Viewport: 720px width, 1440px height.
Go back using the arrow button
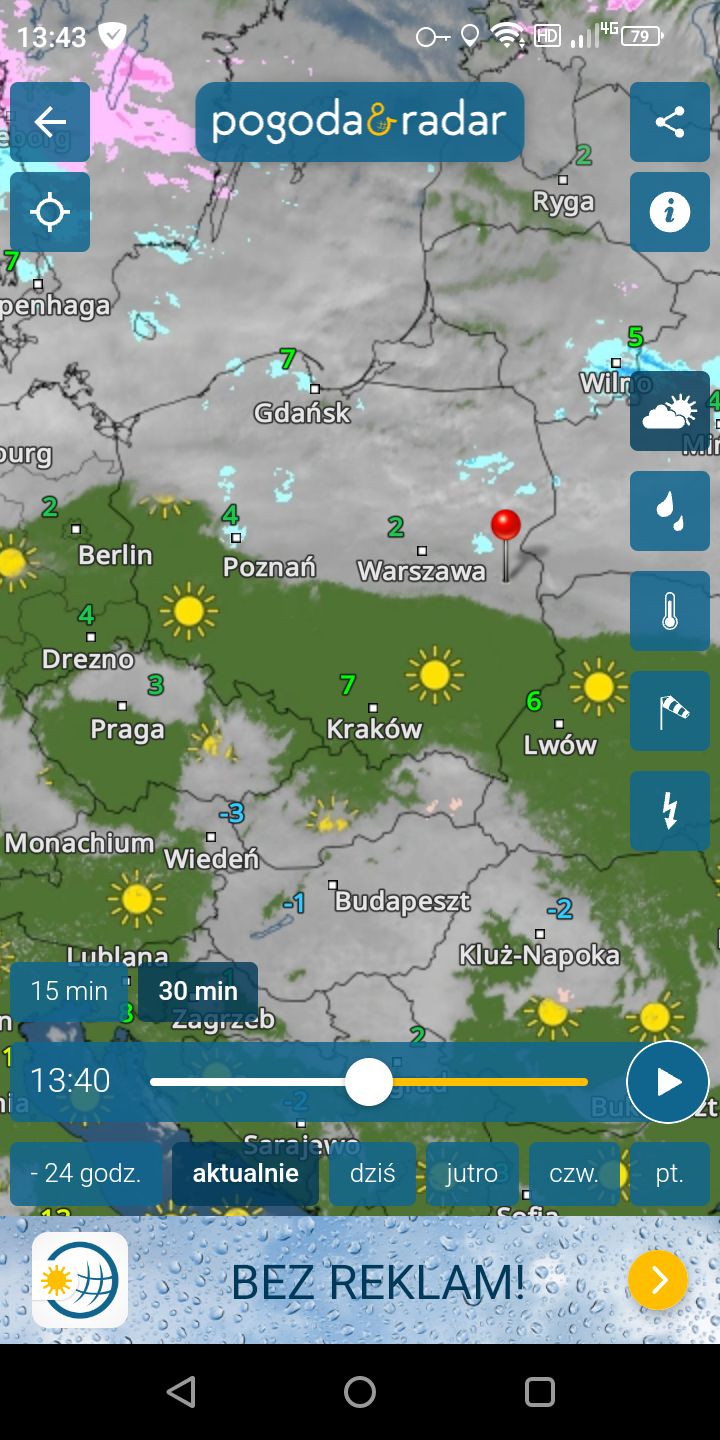pos(50,122)
